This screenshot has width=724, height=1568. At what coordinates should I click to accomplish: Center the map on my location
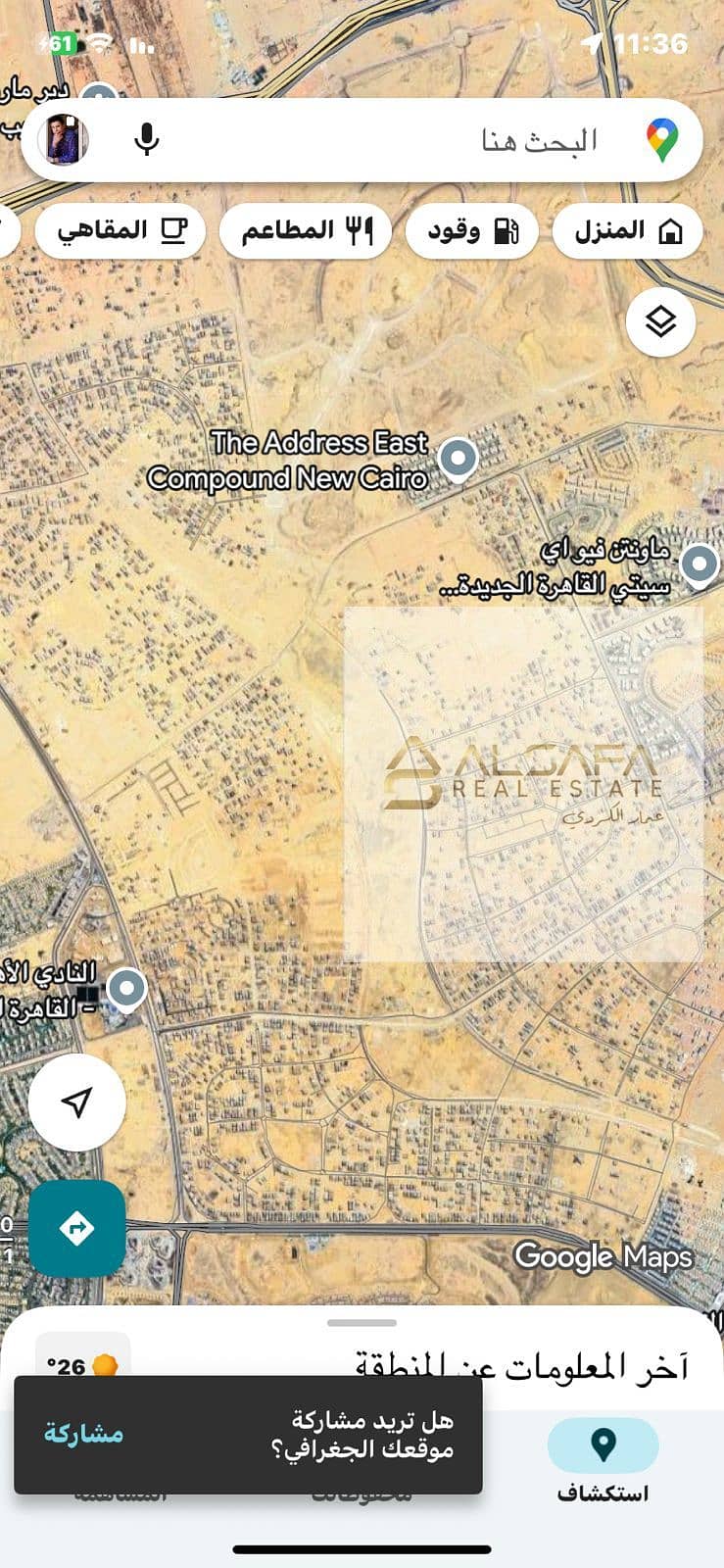(76, 1102)
